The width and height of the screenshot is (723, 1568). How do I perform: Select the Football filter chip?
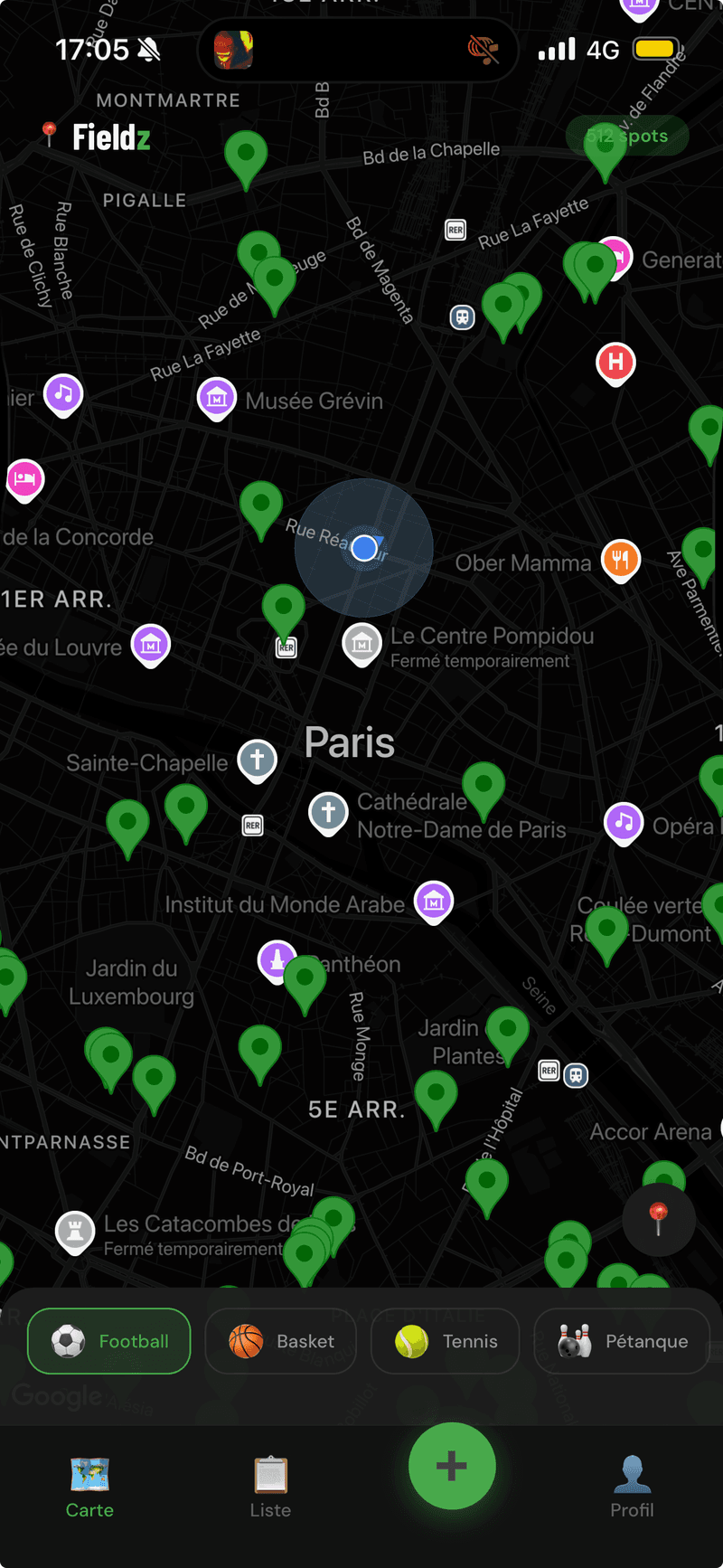pyautogui.click(x=109, y=1341)
